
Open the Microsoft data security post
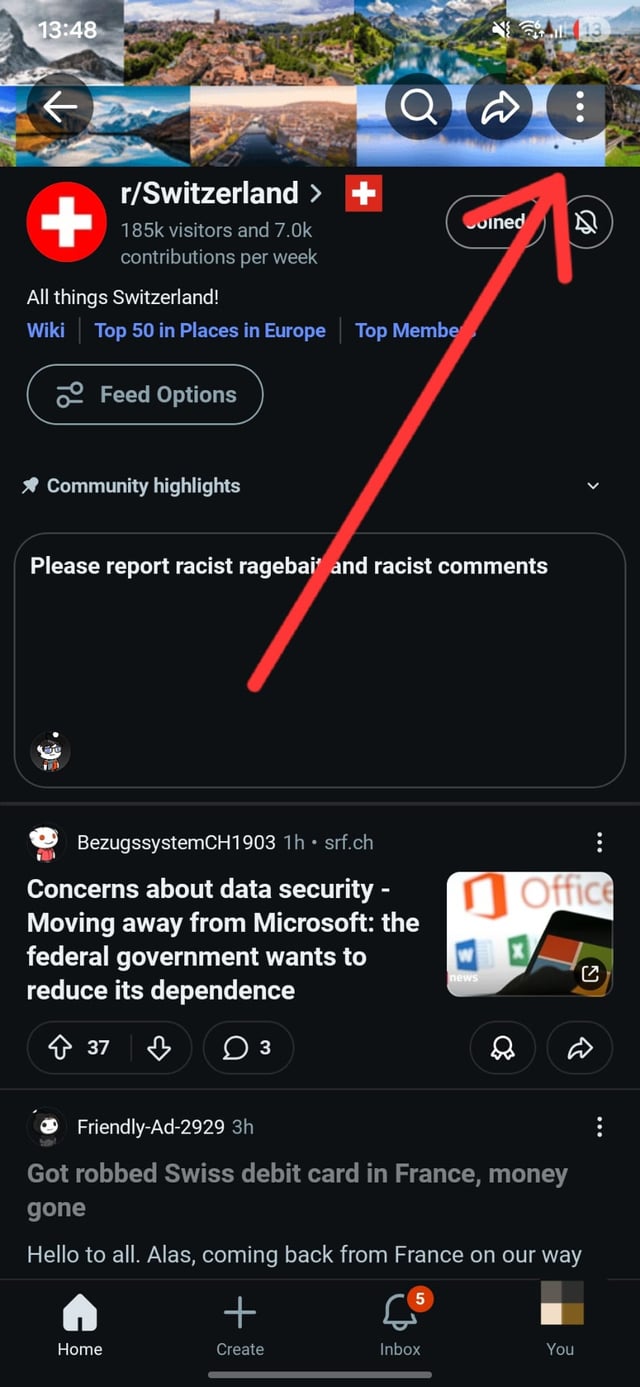pyautogui.click(x=222, y=939)
